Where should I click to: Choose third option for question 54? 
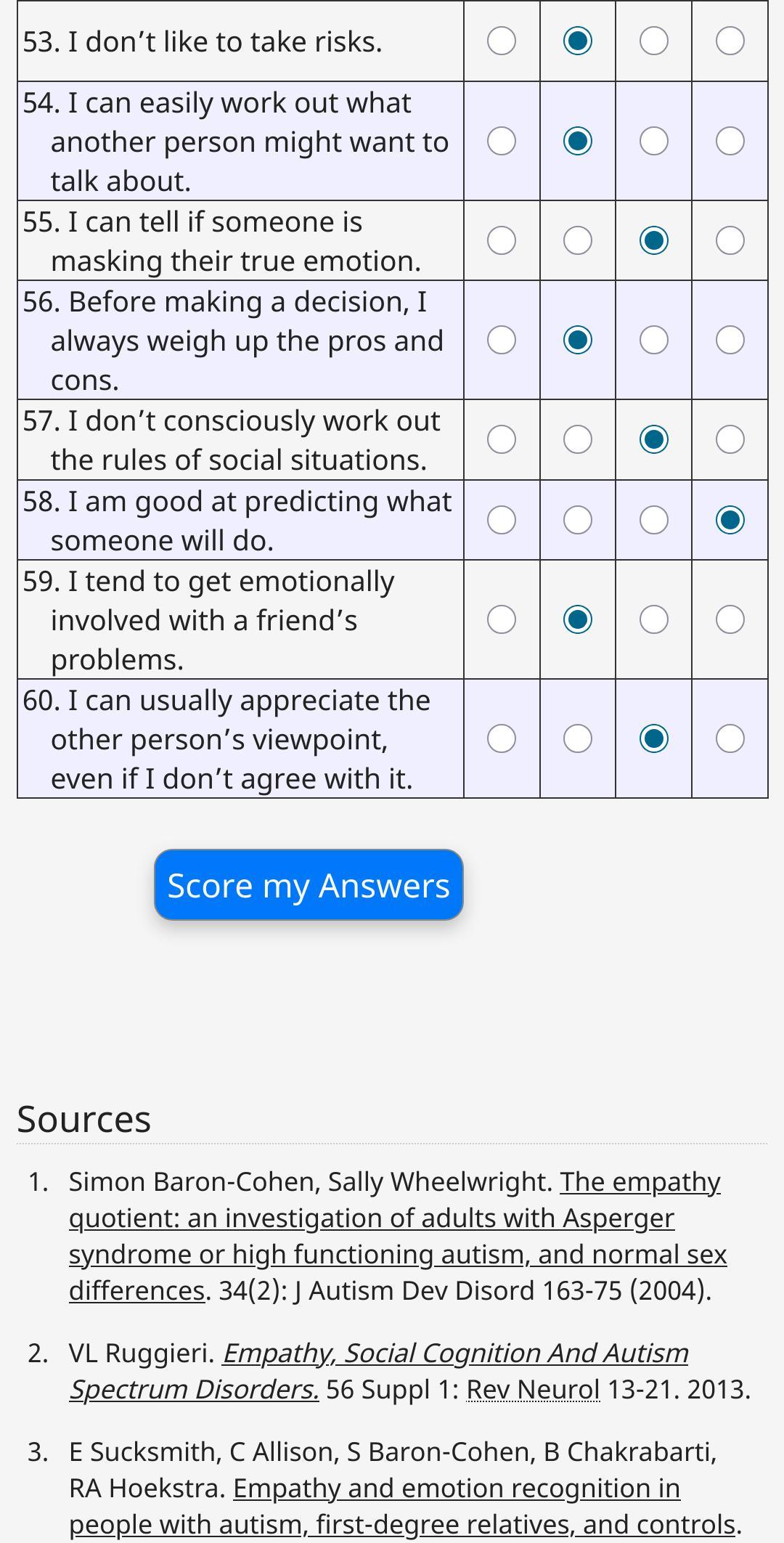pyautogui.click(x=654, y=141)
